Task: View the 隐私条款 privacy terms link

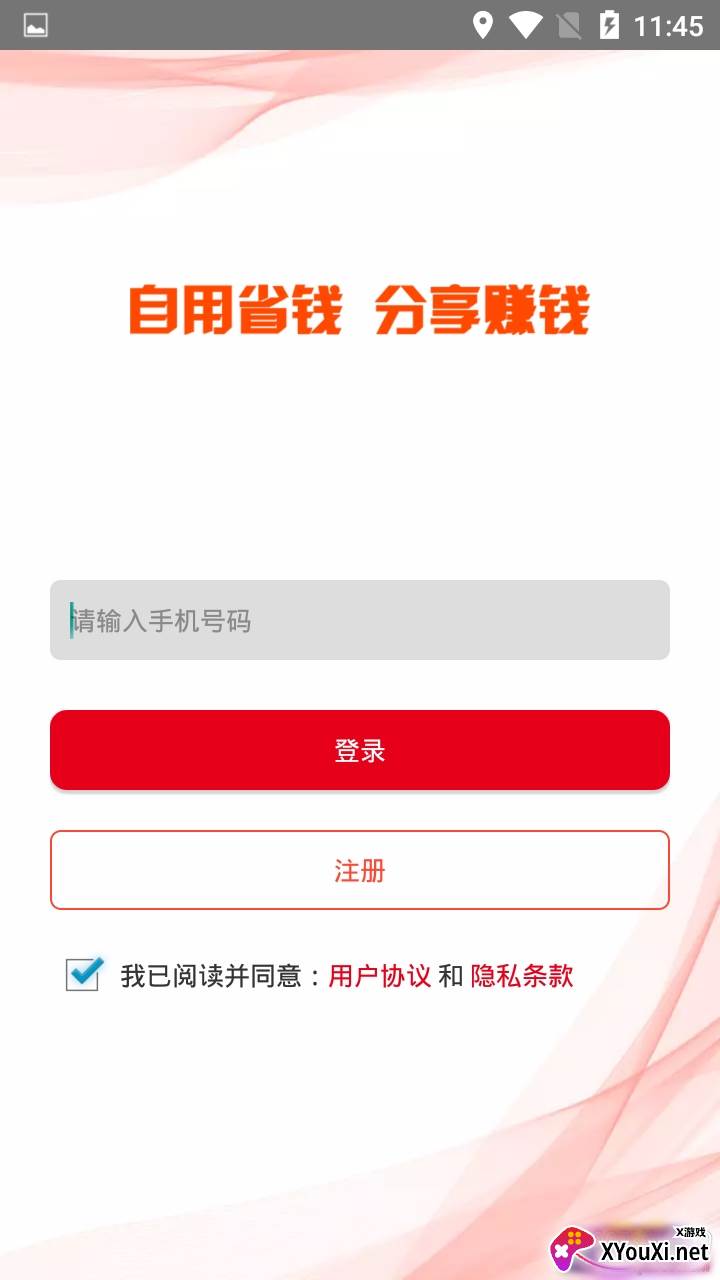Action: 522,976
